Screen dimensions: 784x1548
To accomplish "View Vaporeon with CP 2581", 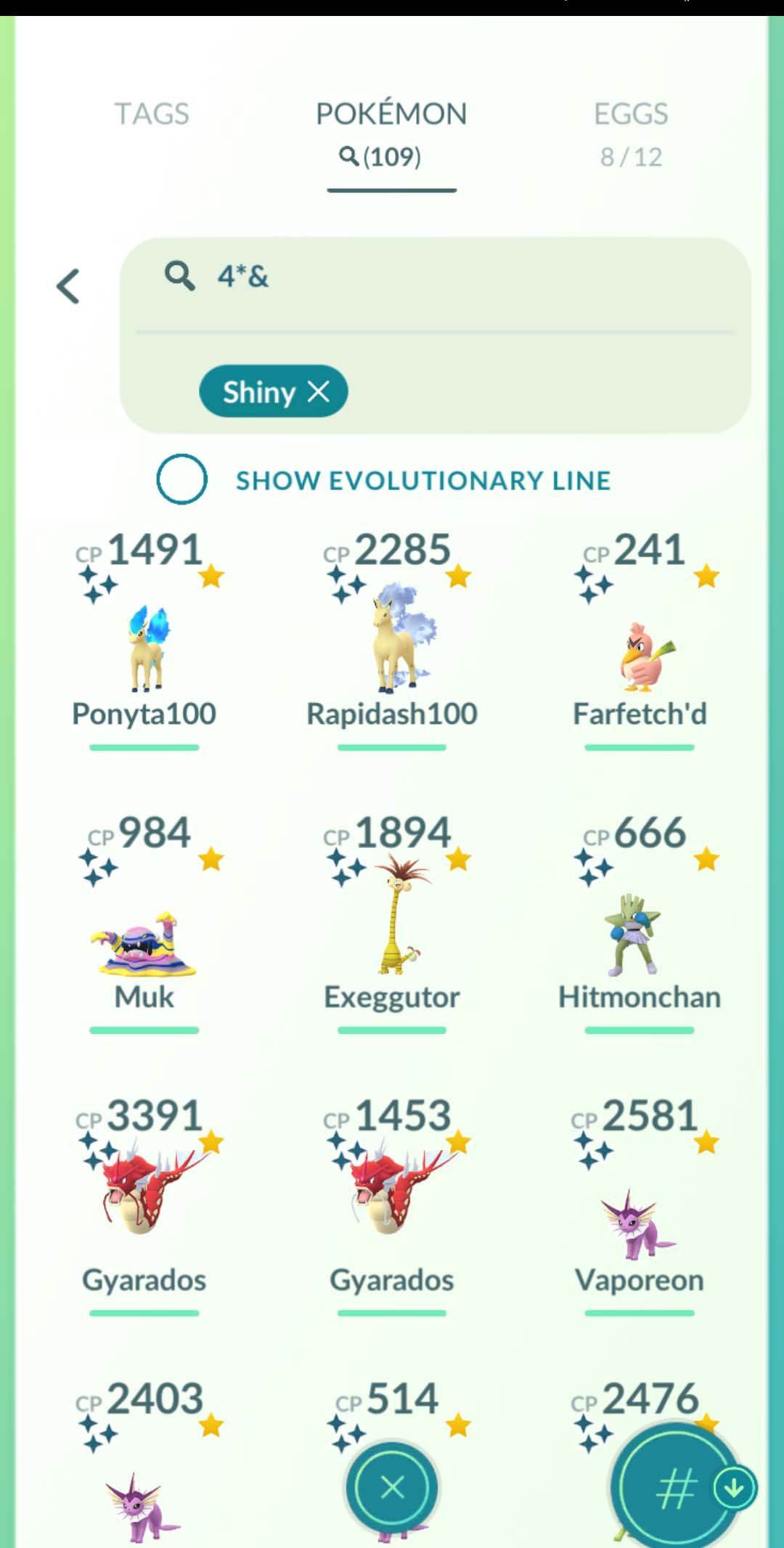I will [640, 1220].
